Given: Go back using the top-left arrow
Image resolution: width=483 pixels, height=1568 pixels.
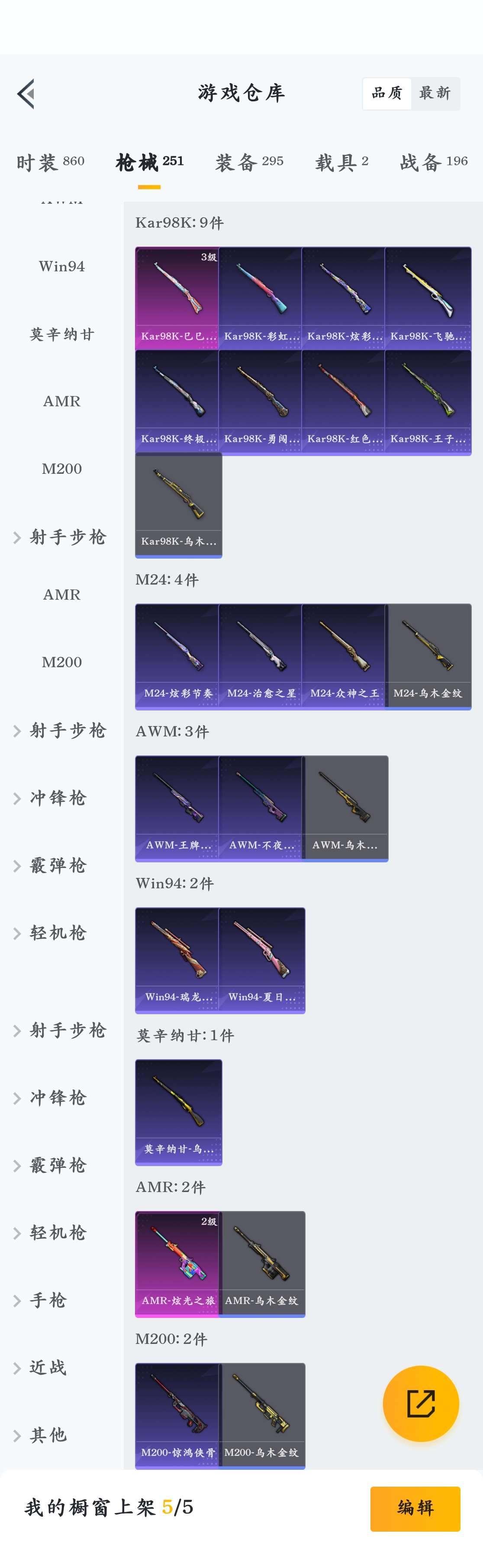Looking at the screenshot, I should click(x=26, y=94).
